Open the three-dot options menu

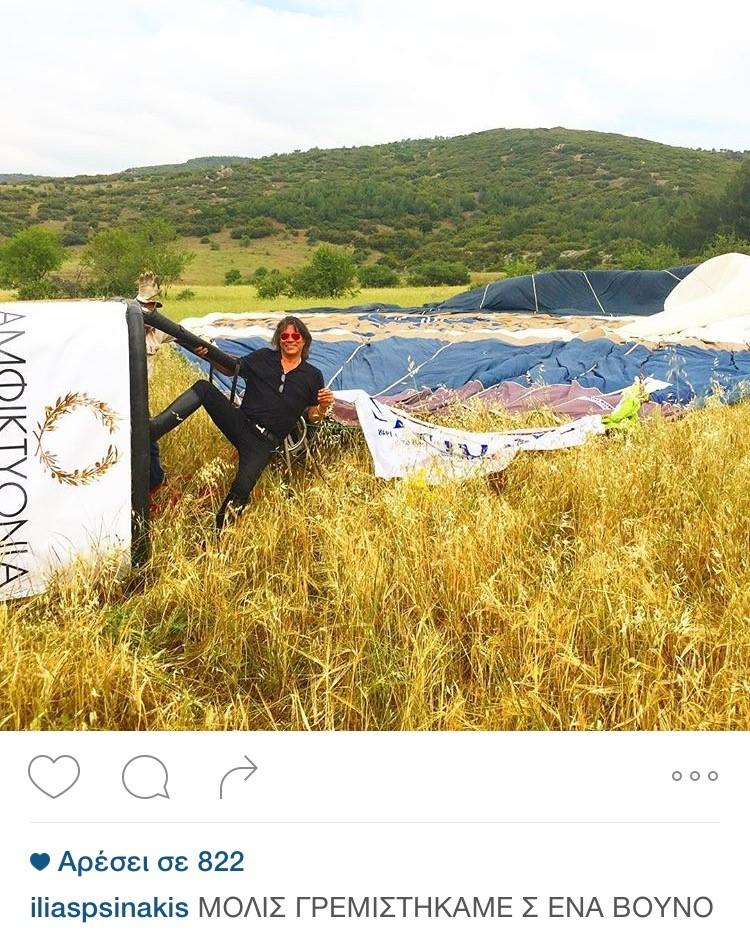point(694,776)
